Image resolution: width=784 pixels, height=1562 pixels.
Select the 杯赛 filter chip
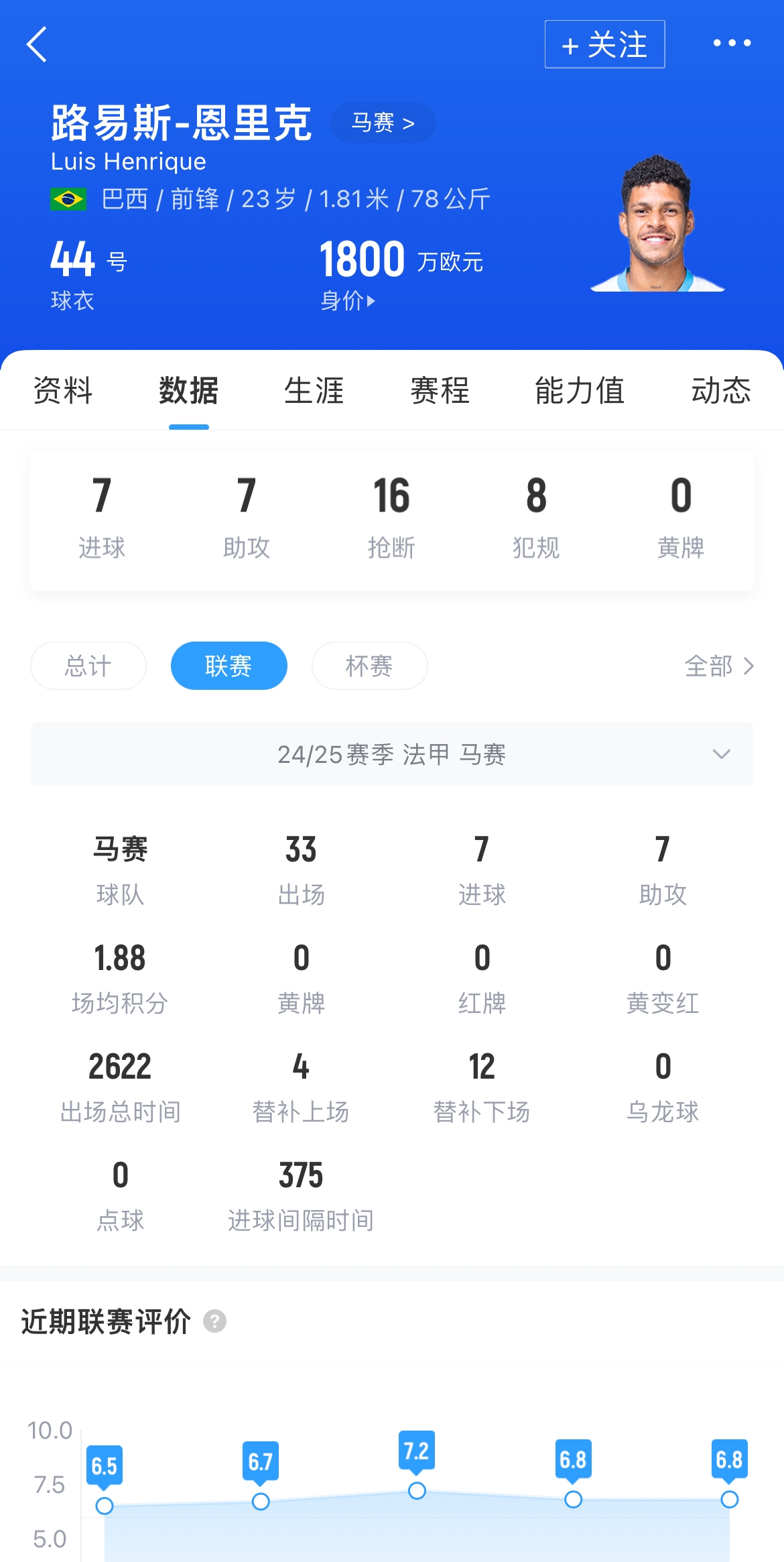pyautogui.click(x=369, y=666)
